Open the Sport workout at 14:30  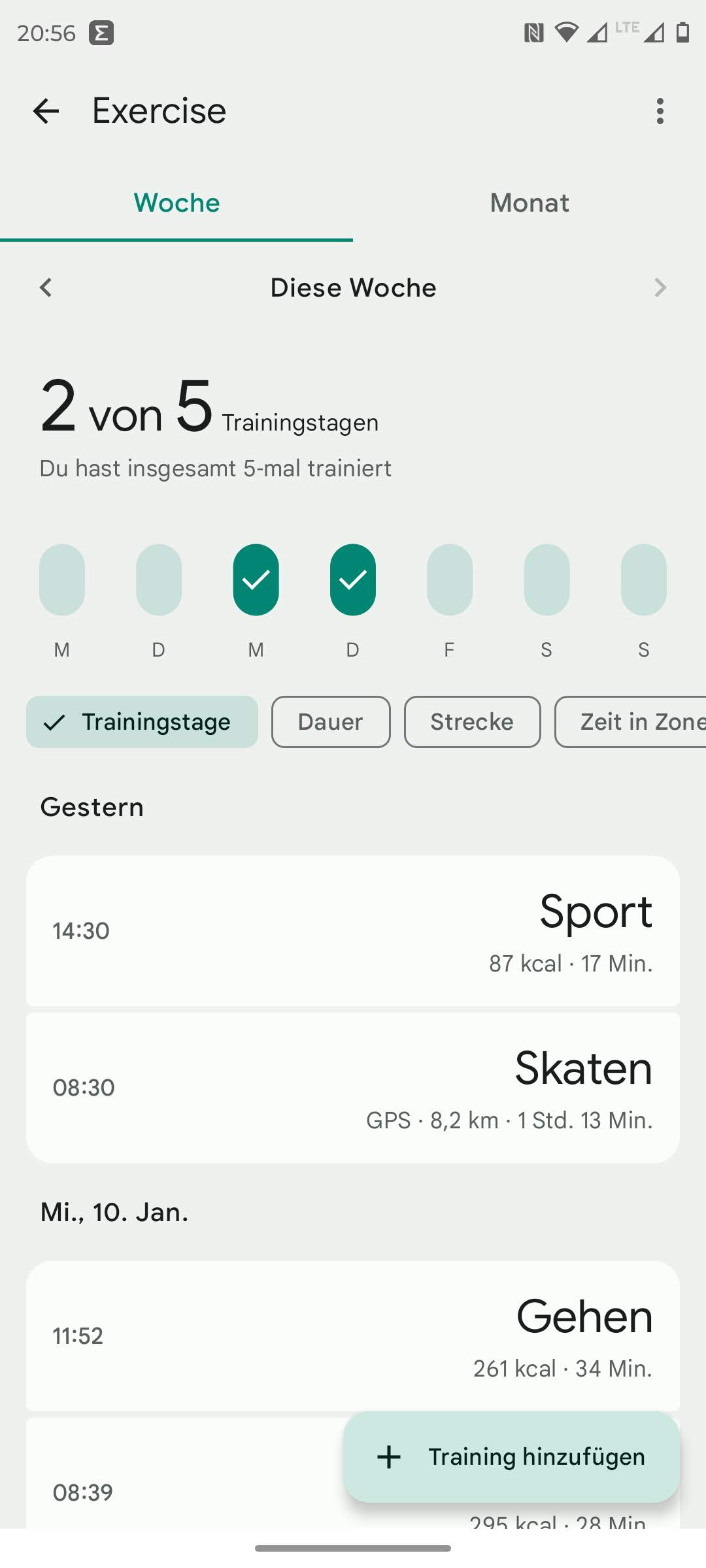tap(353, 930)
